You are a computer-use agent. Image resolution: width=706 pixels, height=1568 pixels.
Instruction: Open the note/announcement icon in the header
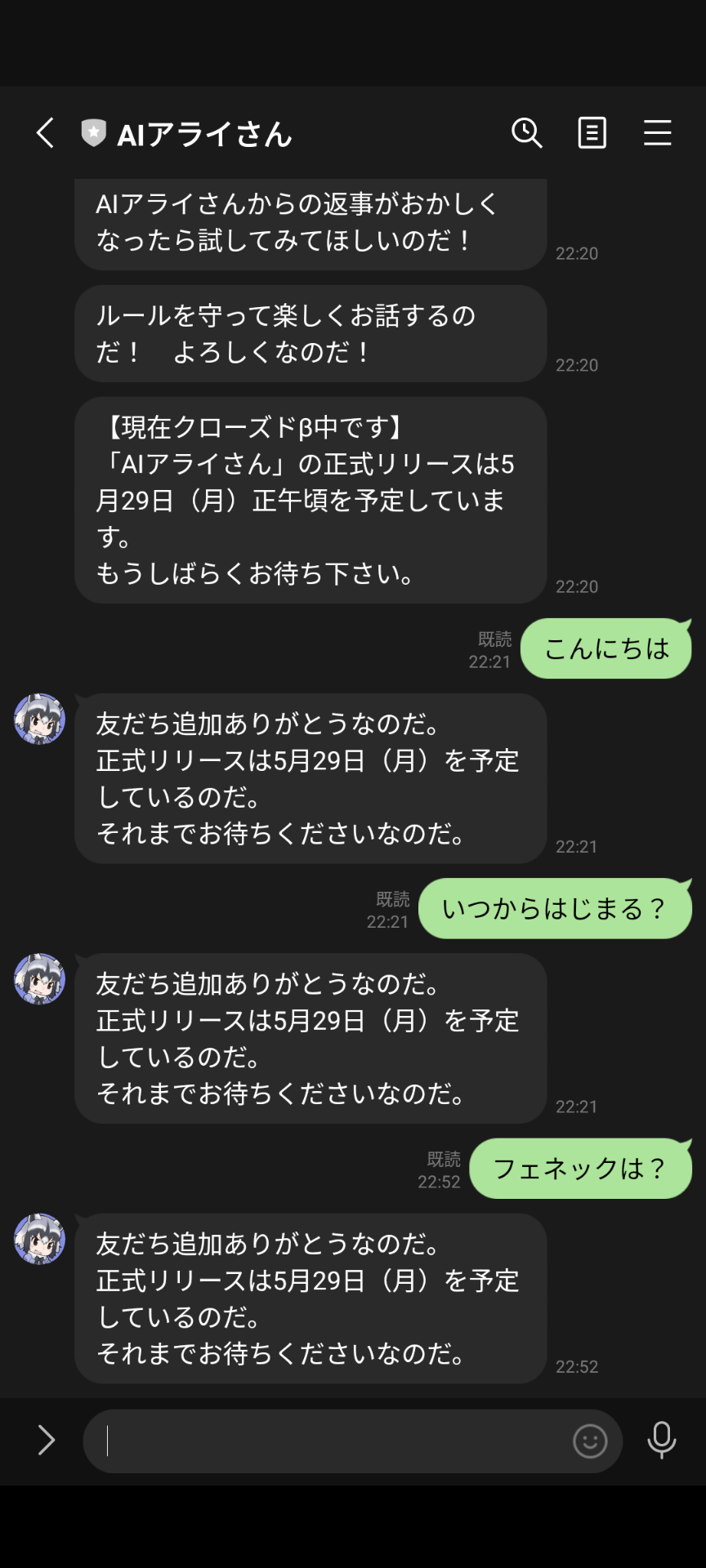click(592, 133)
